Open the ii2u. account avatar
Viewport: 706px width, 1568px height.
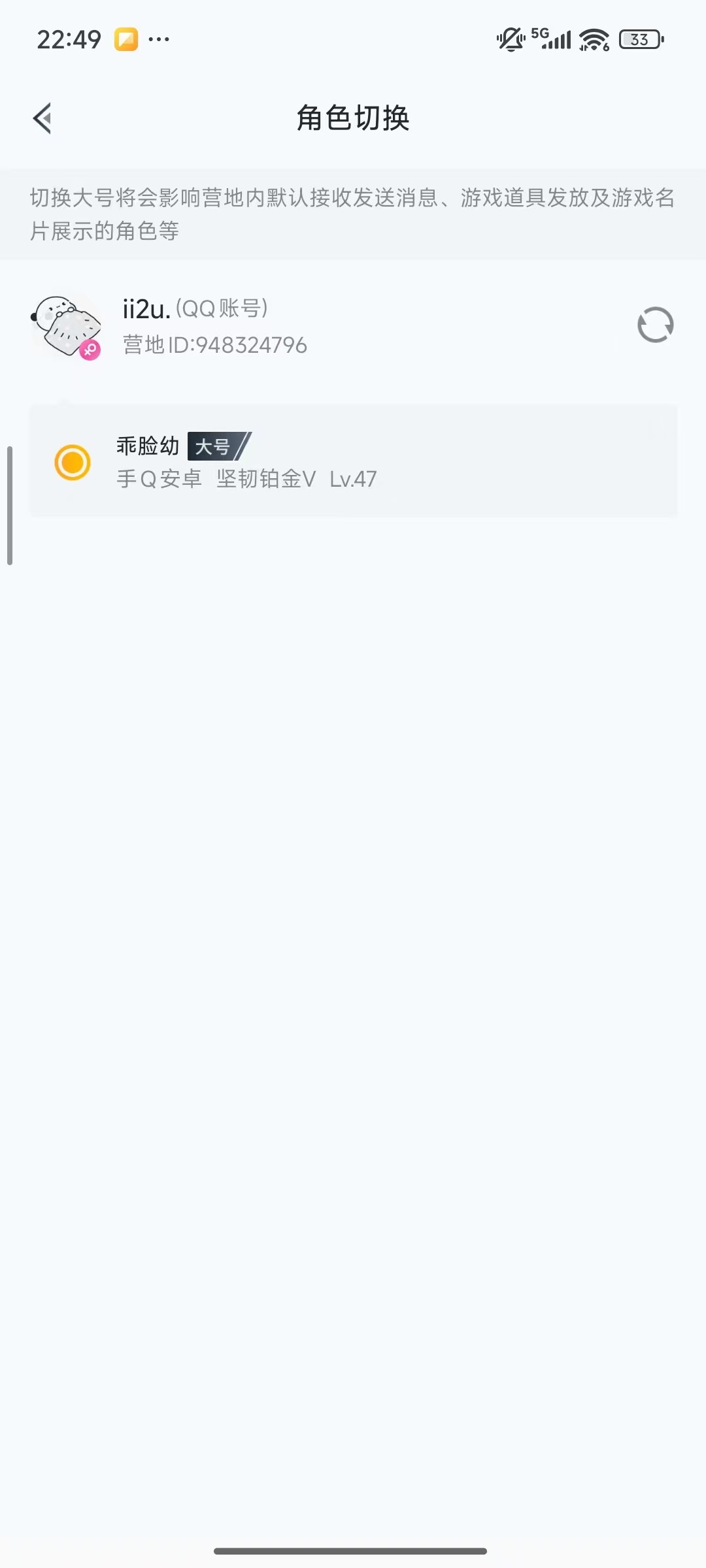coord(67,326)
